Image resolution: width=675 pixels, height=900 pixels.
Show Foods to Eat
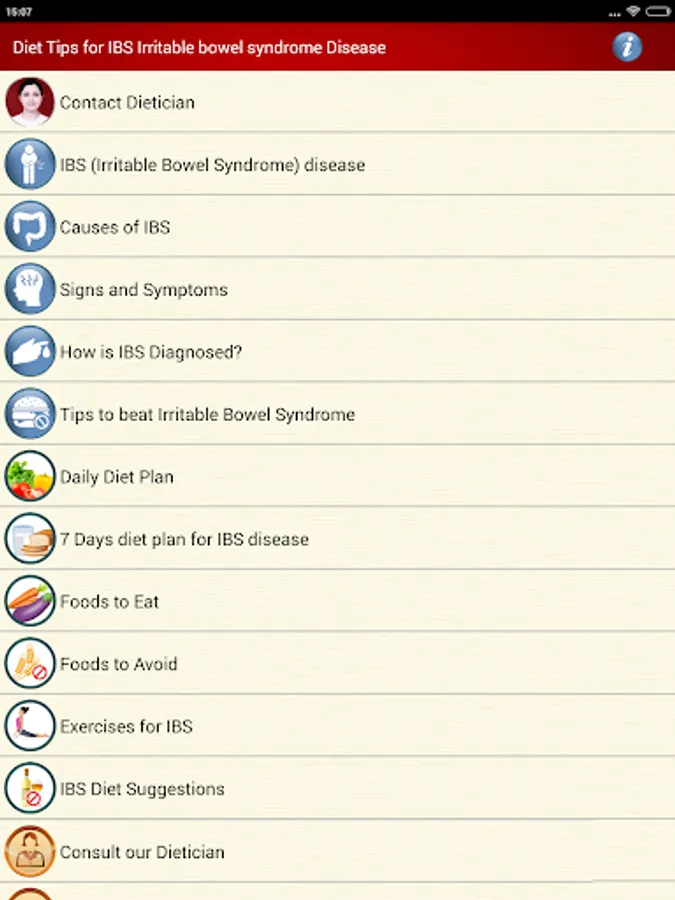109,602
